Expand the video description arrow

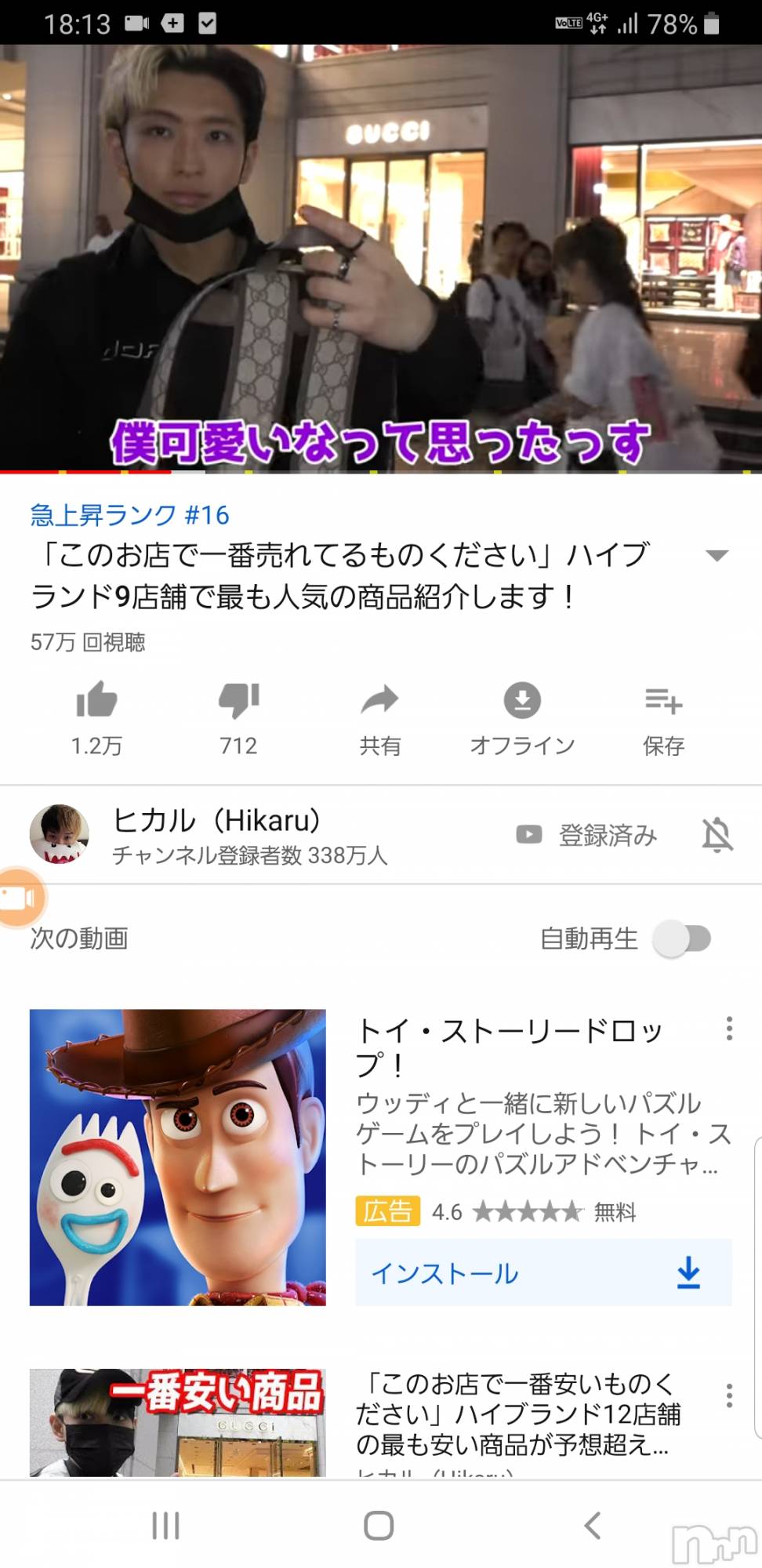[x=717, y=556]
